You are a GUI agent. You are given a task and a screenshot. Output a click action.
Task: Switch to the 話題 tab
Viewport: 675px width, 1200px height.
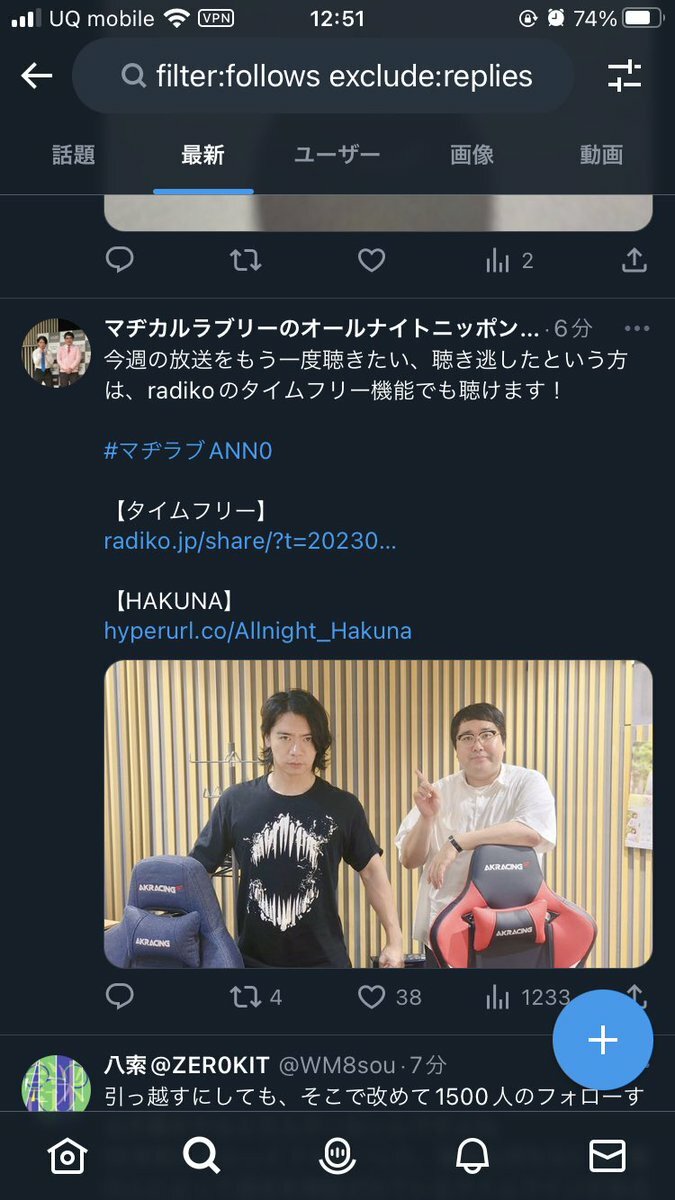tap(73, 155)
